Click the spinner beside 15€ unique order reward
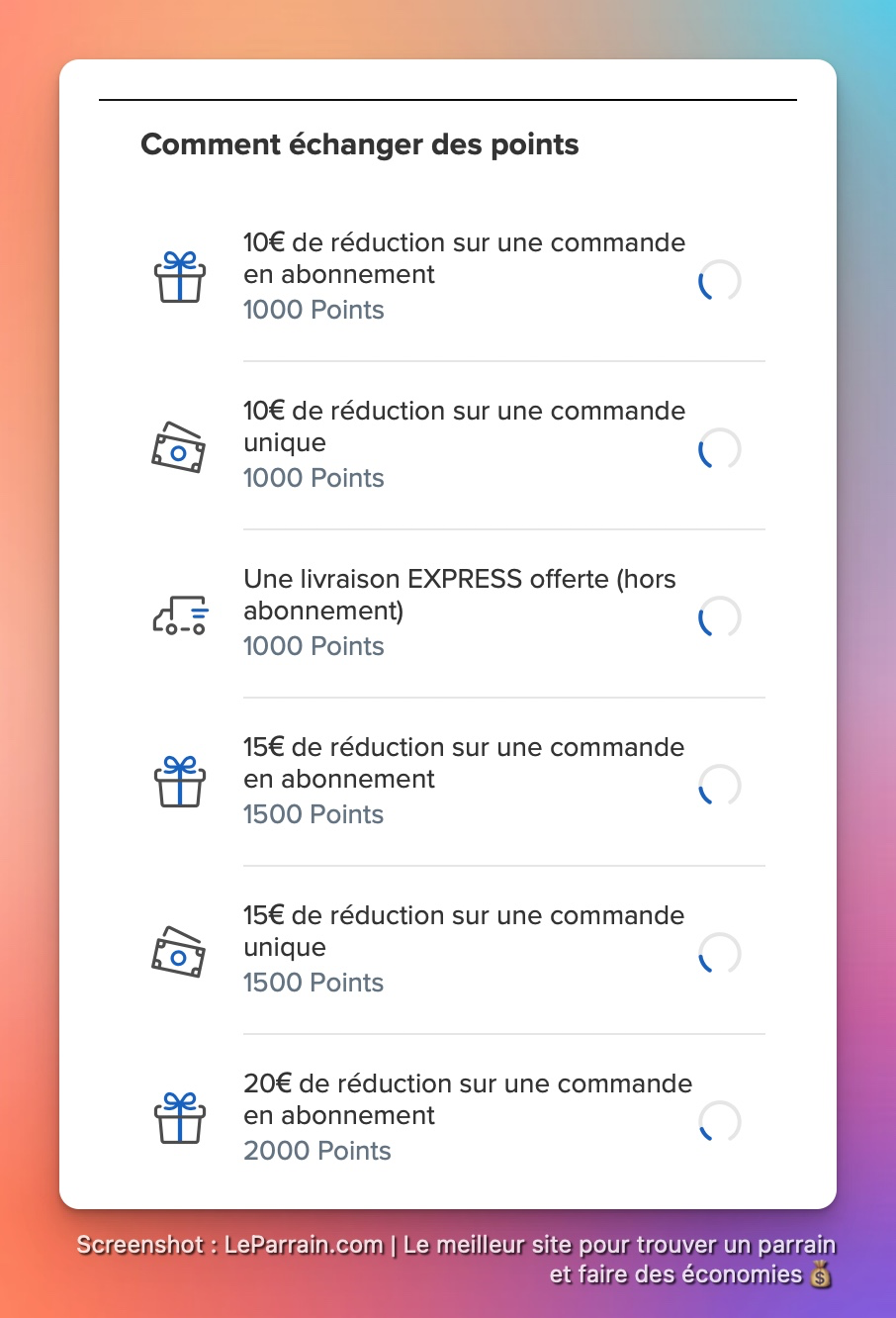The height and width of the screenshot is (1318, 896). click(720, 954)
